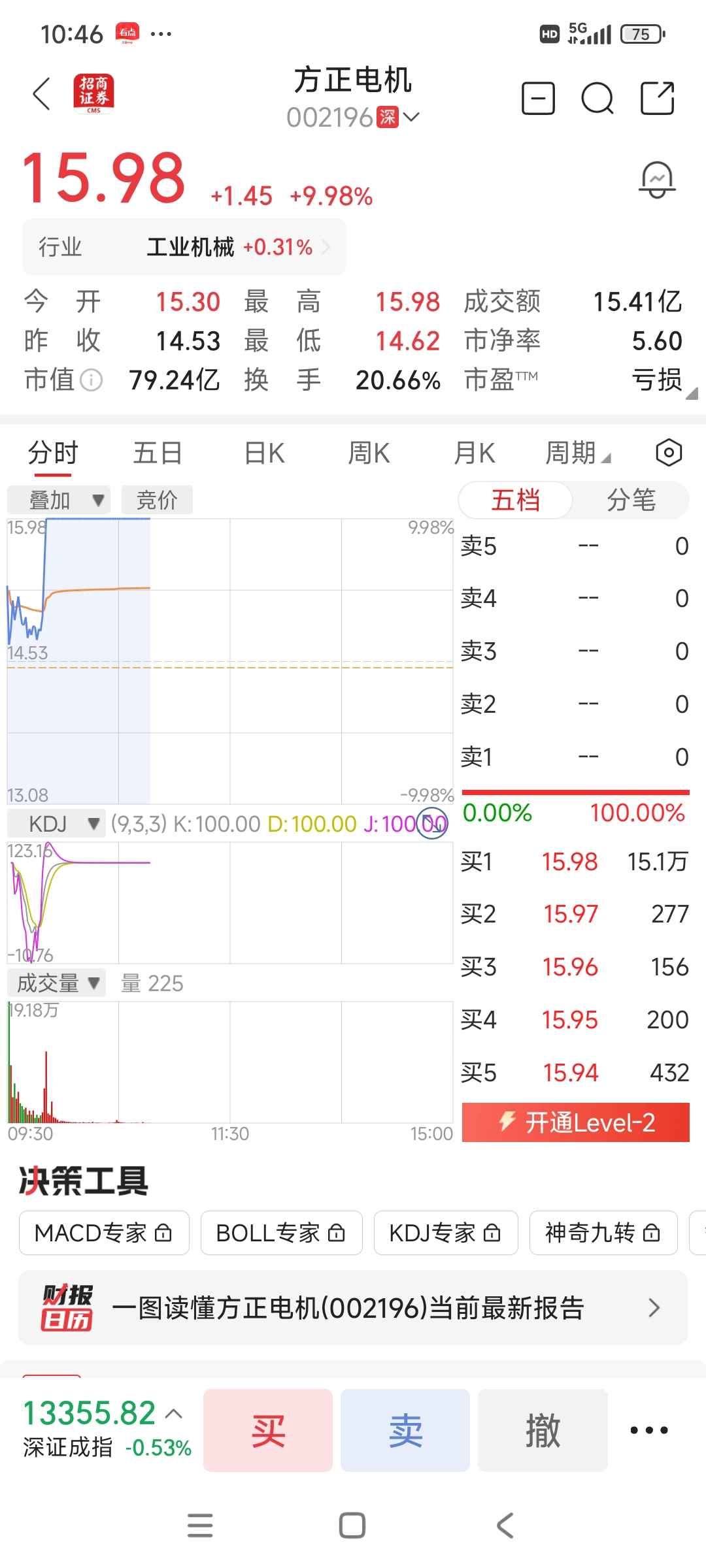This screenshot has width=706, height=1568.
Task: Share this stock page
Action: click(656, 99)
